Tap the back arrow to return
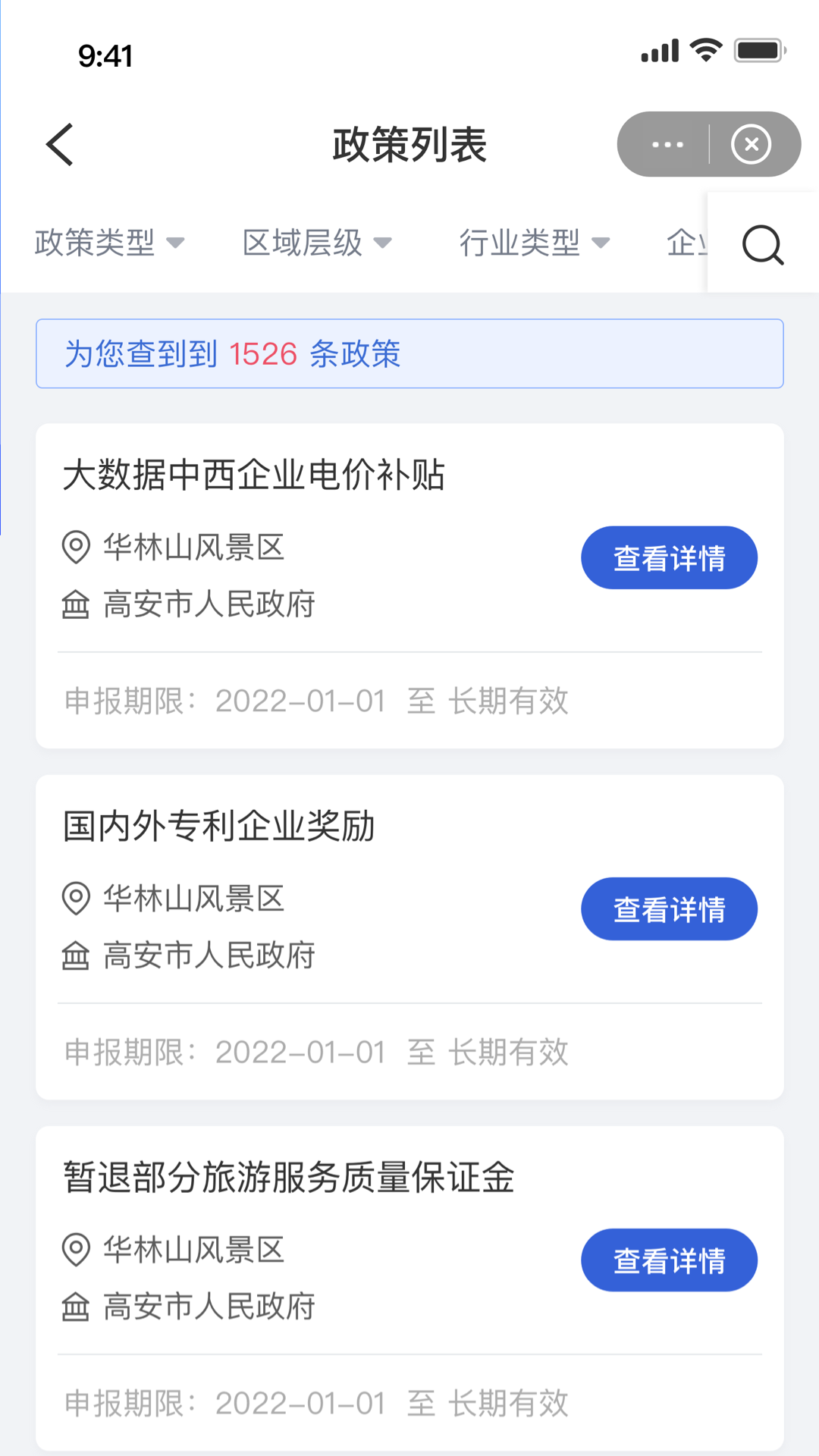Viewport: 819px width, 1456px height. pos(59,144)
